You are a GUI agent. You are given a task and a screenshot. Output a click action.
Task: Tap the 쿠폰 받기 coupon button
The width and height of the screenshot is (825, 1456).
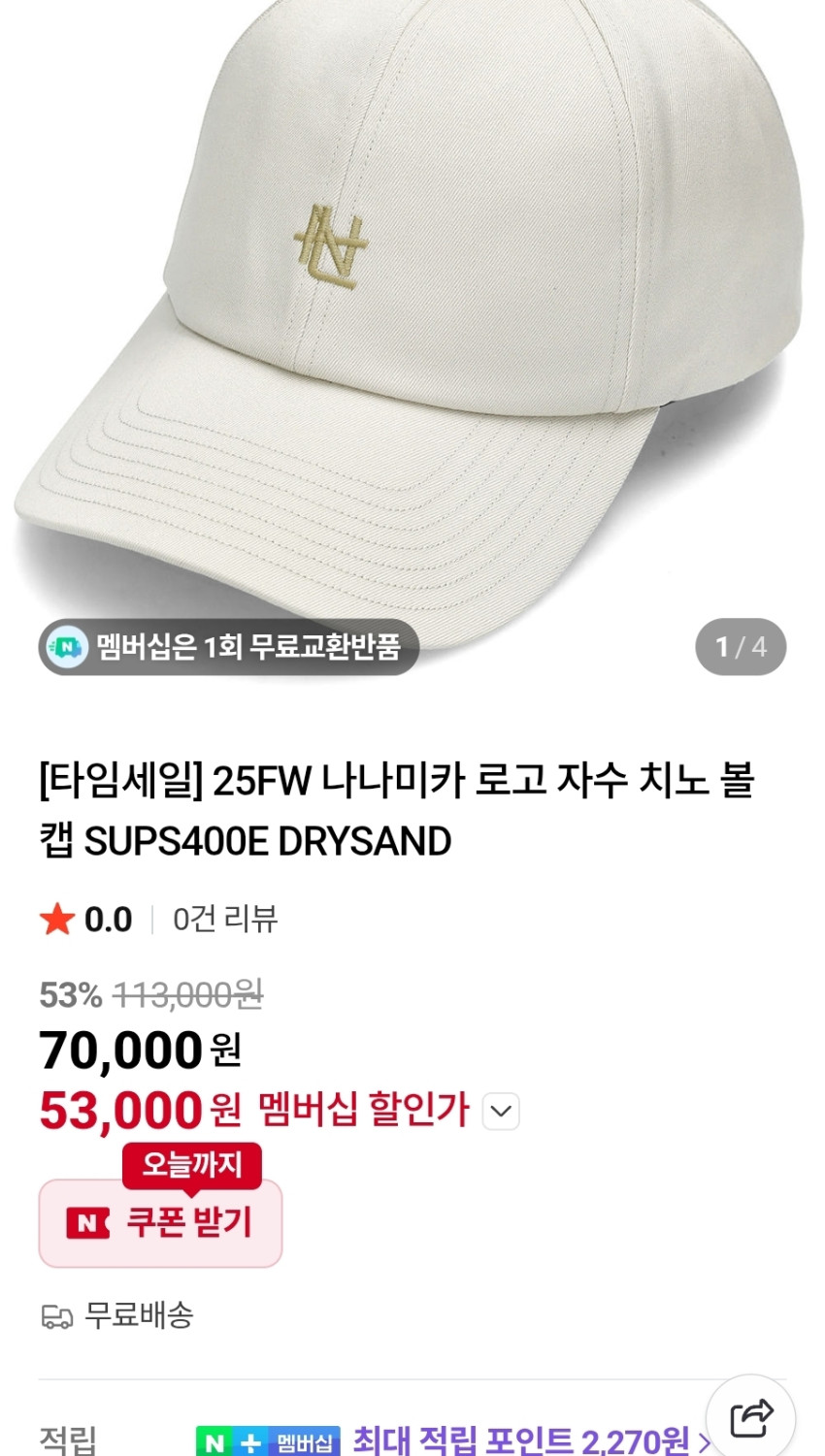point(160,1222)
